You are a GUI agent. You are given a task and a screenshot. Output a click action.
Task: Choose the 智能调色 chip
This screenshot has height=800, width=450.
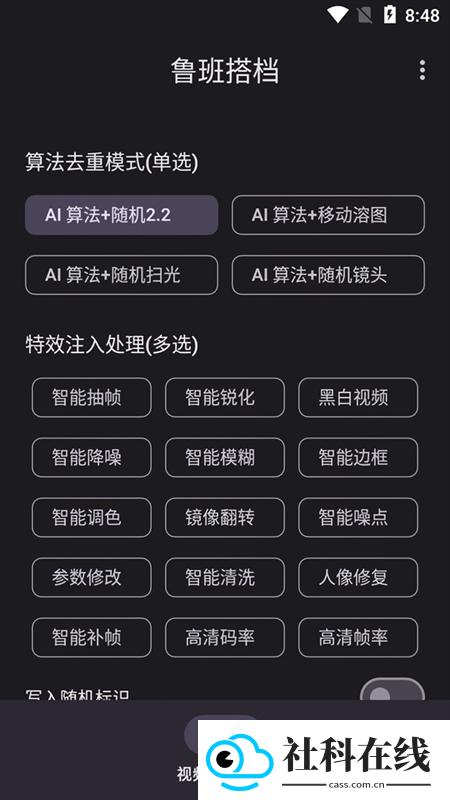pyautogui.click(x=92, y=517)
